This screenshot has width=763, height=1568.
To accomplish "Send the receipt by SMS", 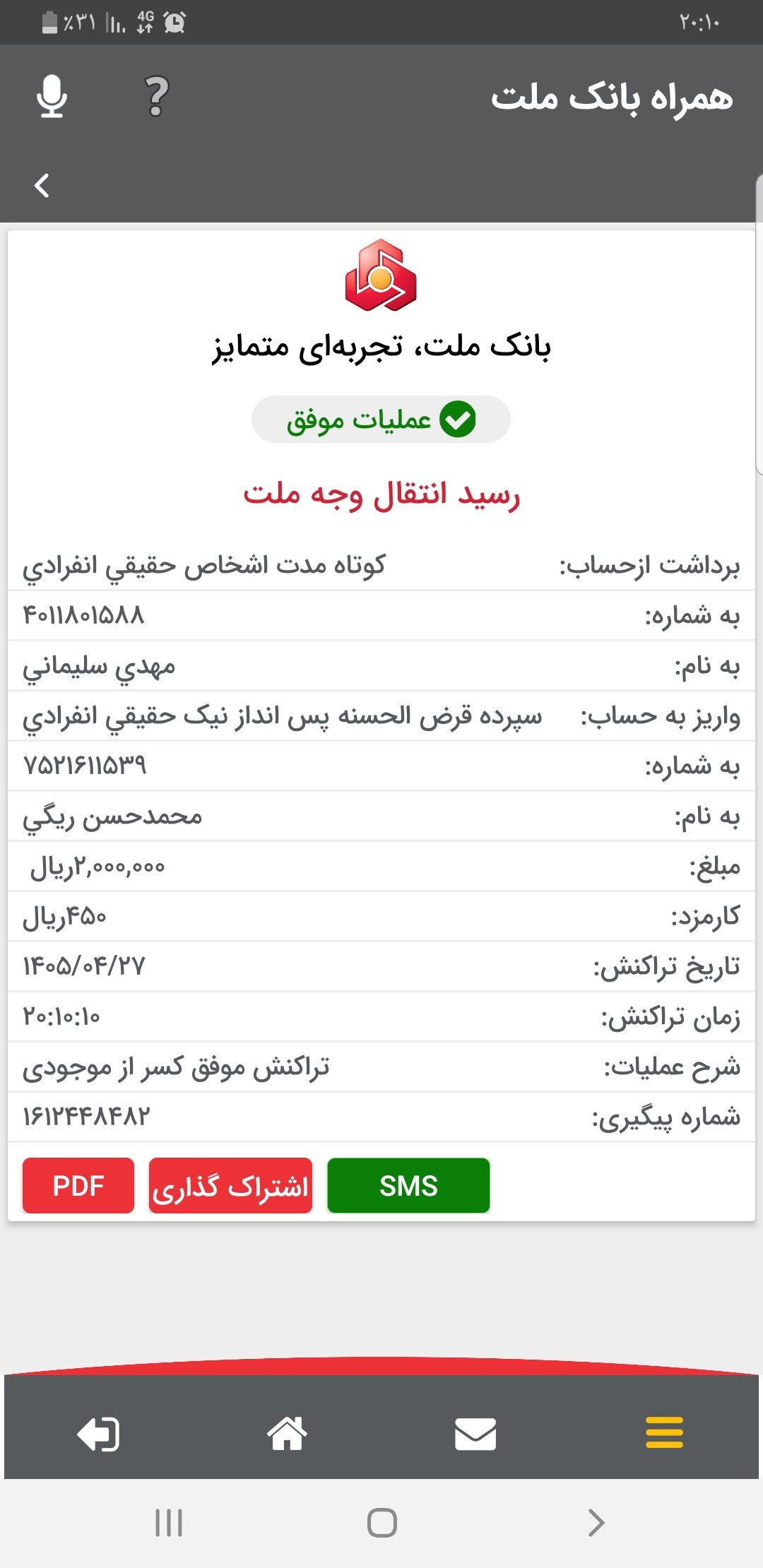I will 408,1185.
